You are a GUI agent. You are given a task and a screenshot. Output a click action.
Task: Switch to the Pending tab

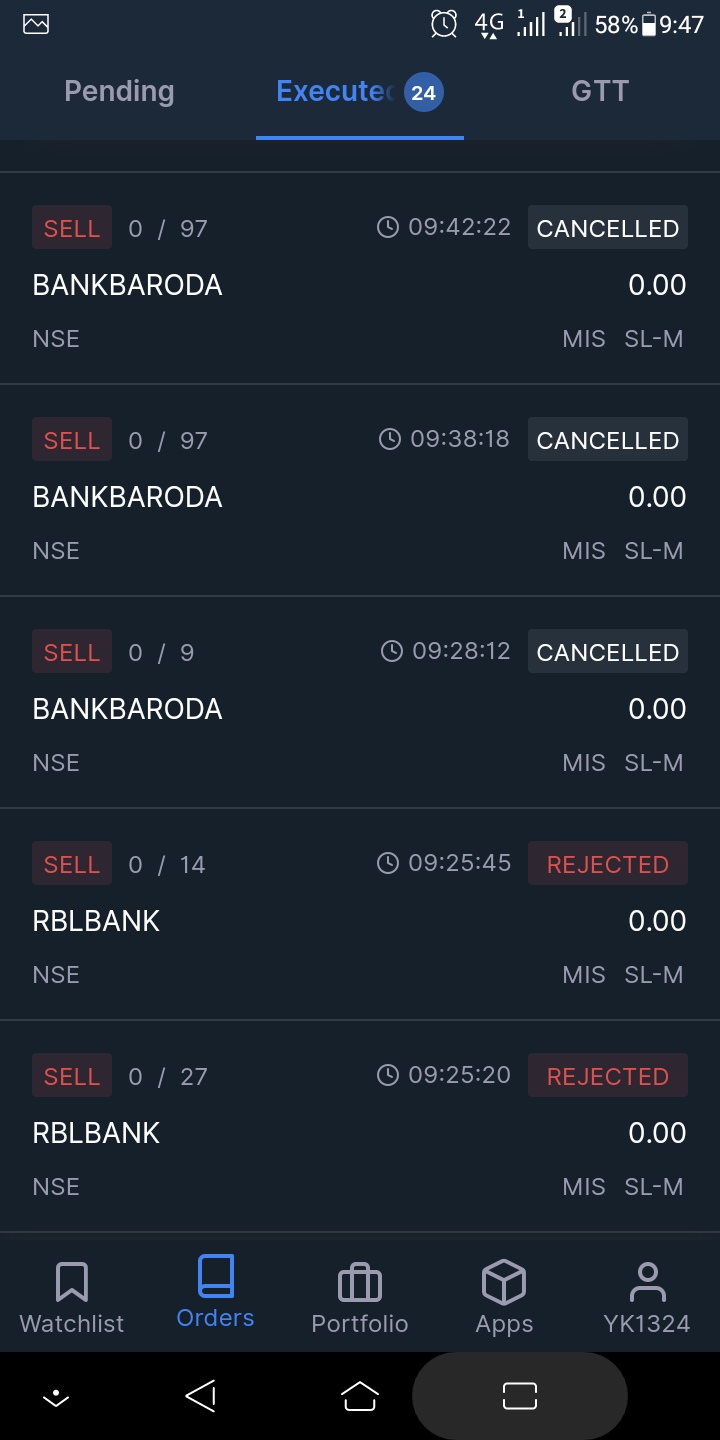pos(119,92)
